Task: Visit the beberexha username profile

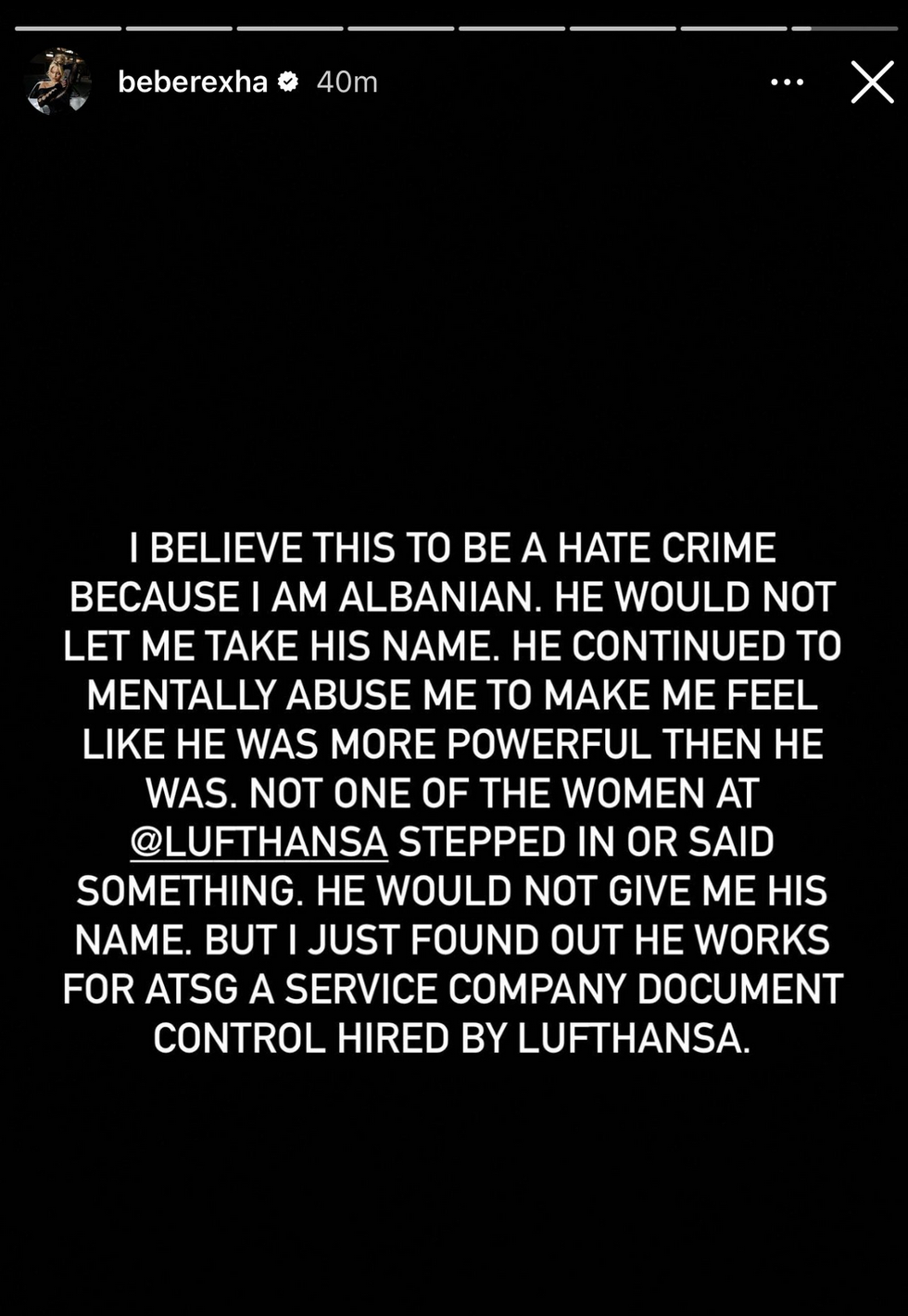Action: click(x=193, y=82)
